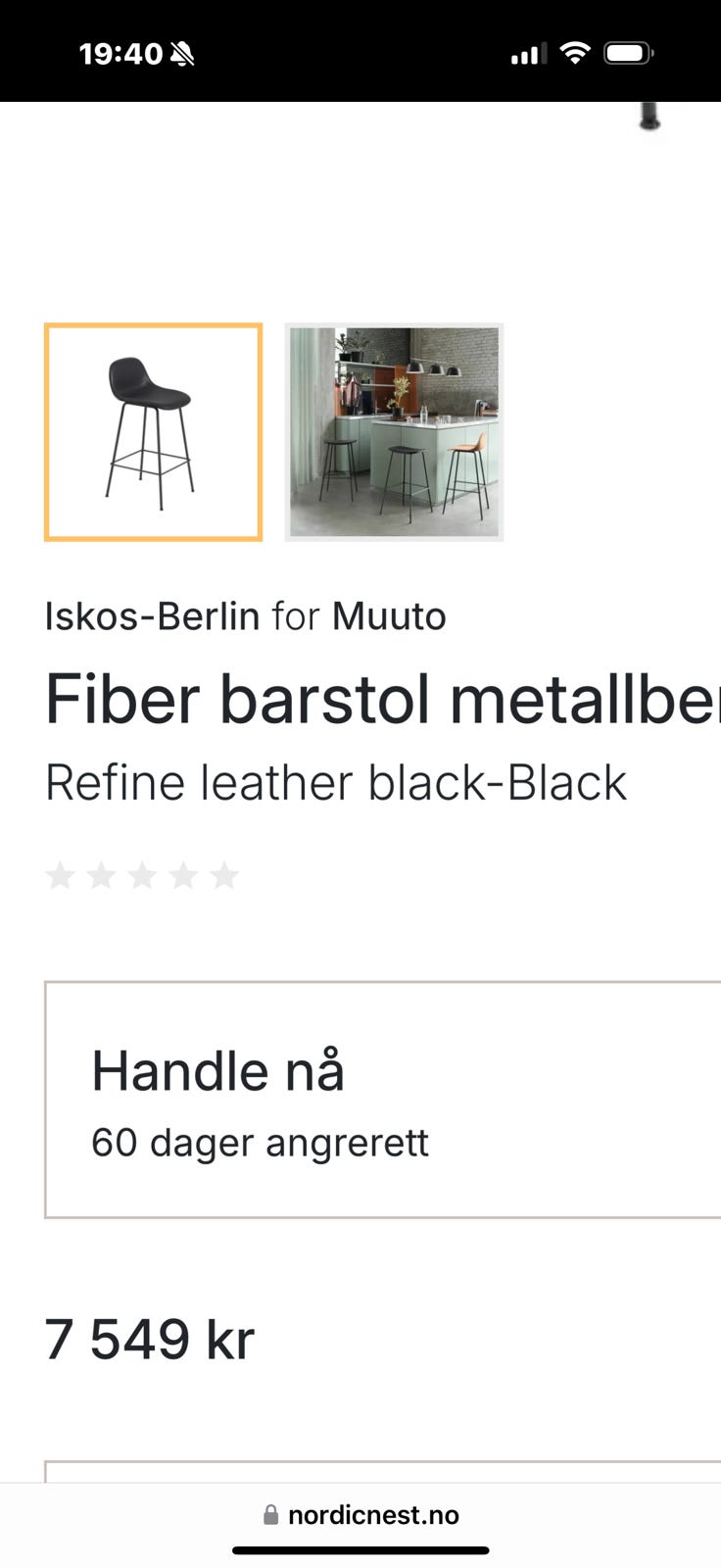Tap the 60 dager angrerett text

(260, 1142)
